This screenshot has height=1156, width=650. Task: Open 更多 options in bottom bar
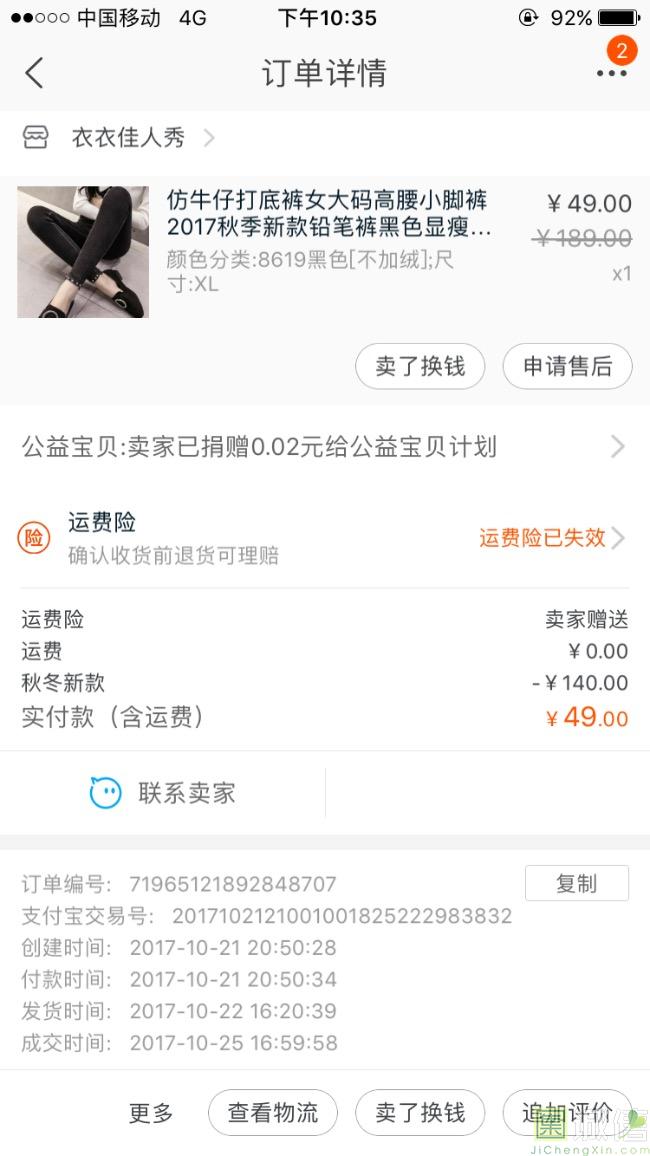151,1113
